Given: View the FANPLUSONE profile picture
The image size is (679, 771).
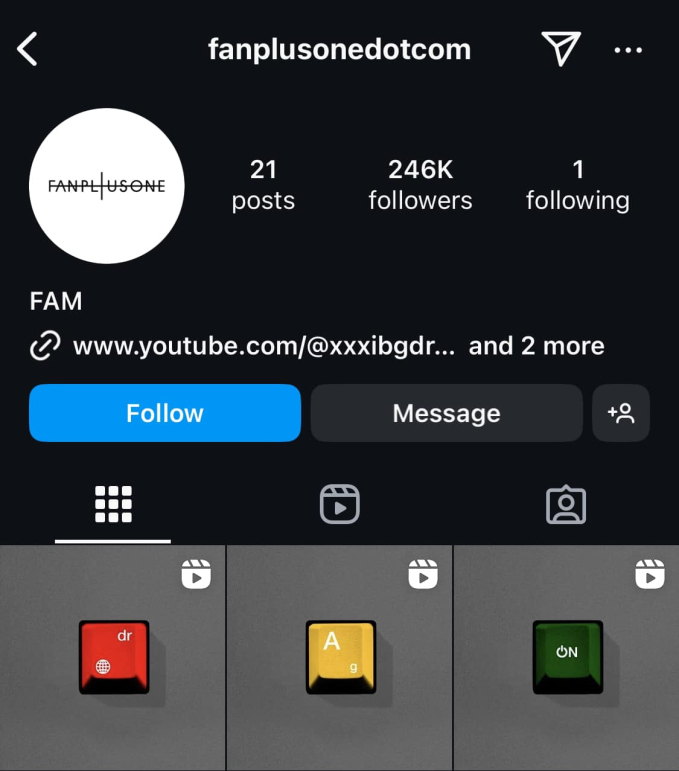Looking at the screenshot, I should pos(107,186).
